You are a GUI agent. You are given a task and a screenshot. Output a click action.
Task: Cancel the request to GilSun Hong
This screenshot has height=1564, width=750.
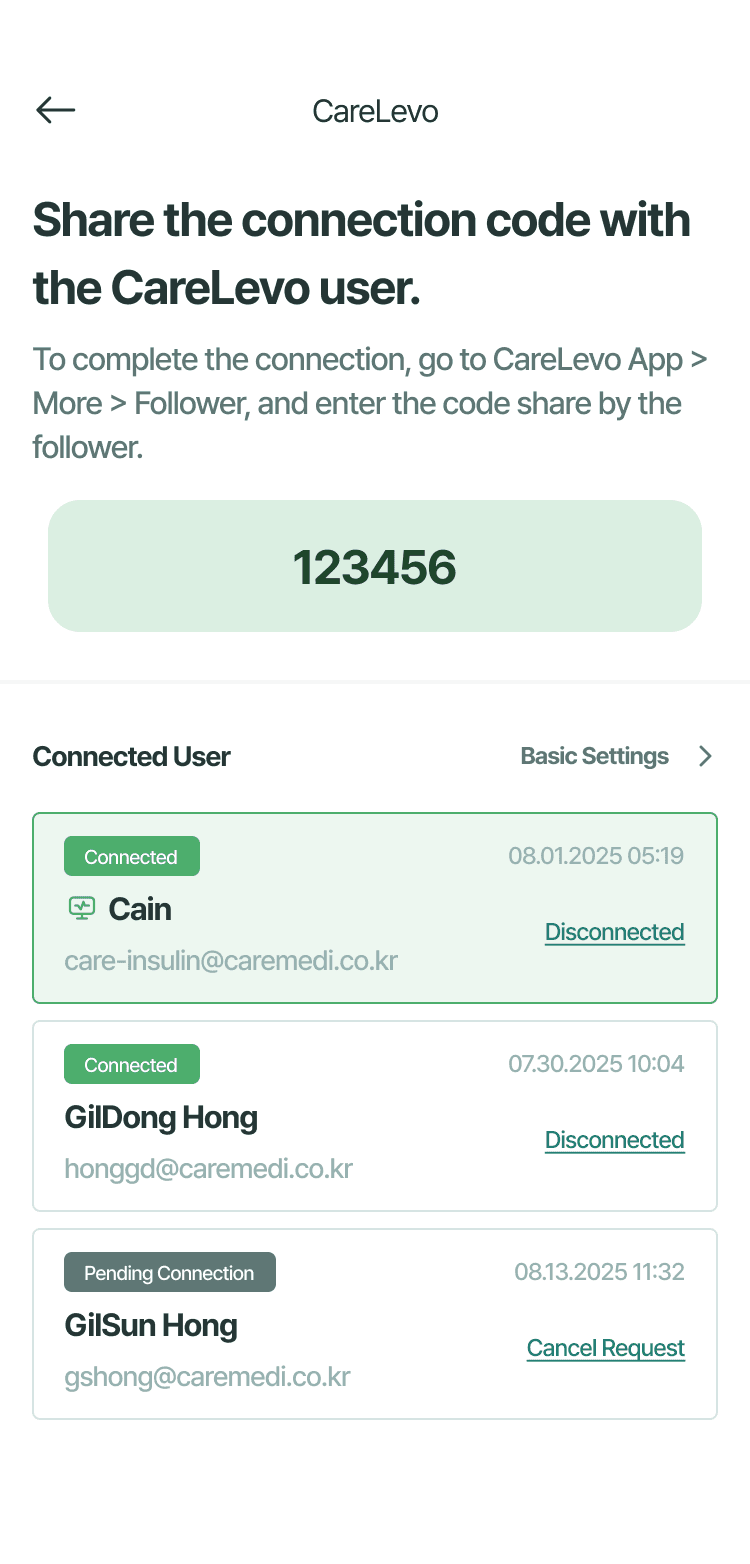(605, 1348)
